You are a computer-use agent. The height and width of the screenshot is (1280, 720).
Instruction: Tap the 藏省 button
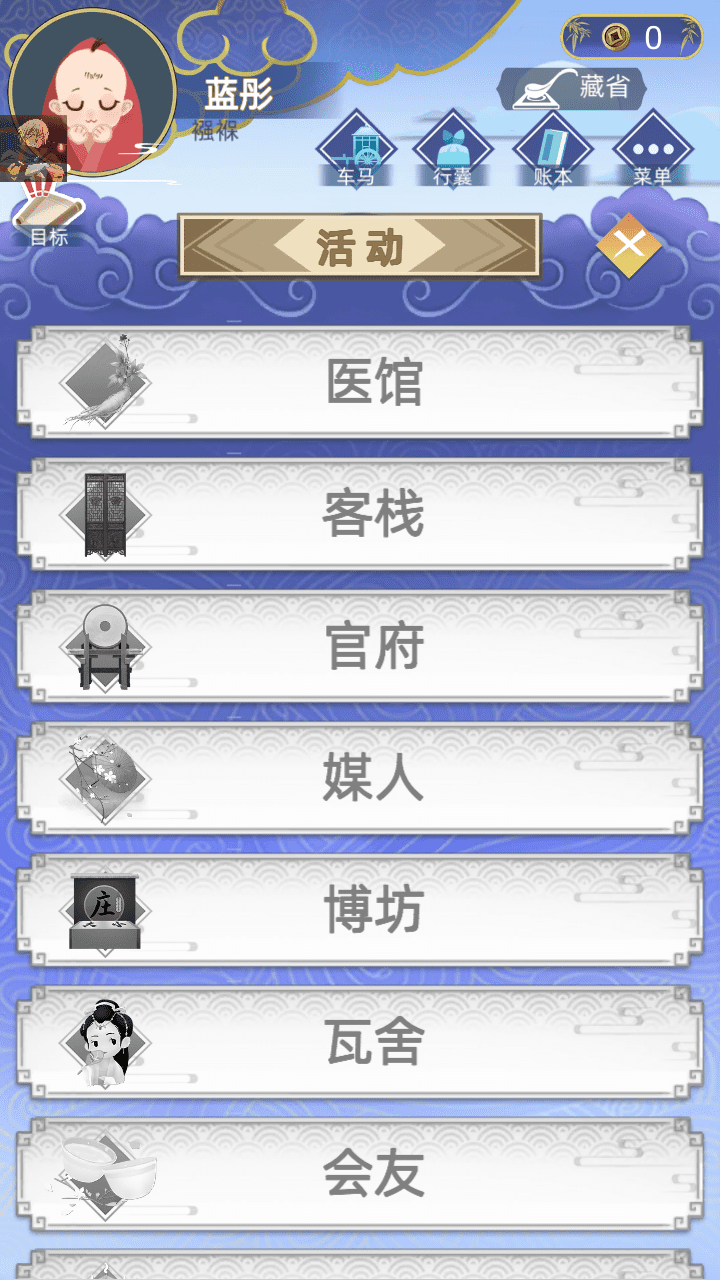tap(572, 89)
